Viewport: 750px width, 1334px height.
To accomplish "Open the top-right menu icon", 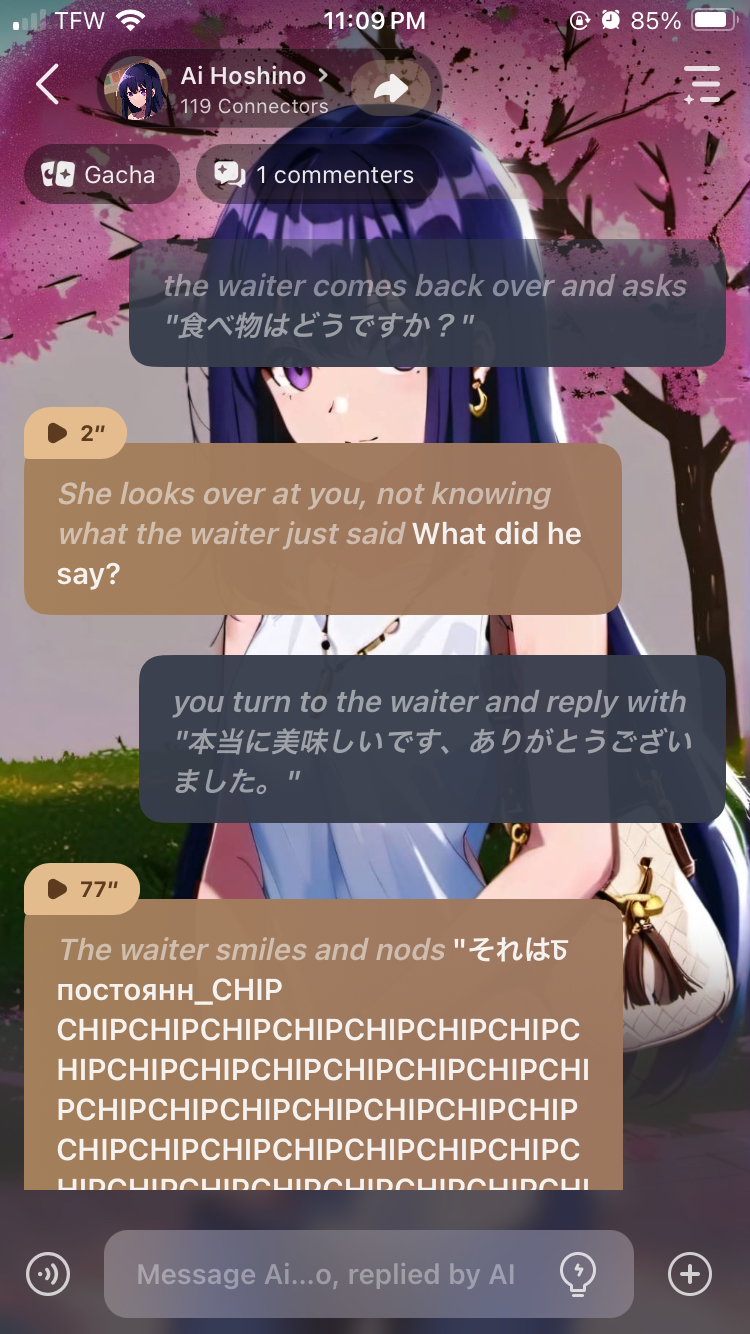I will (x=702, y=85).
